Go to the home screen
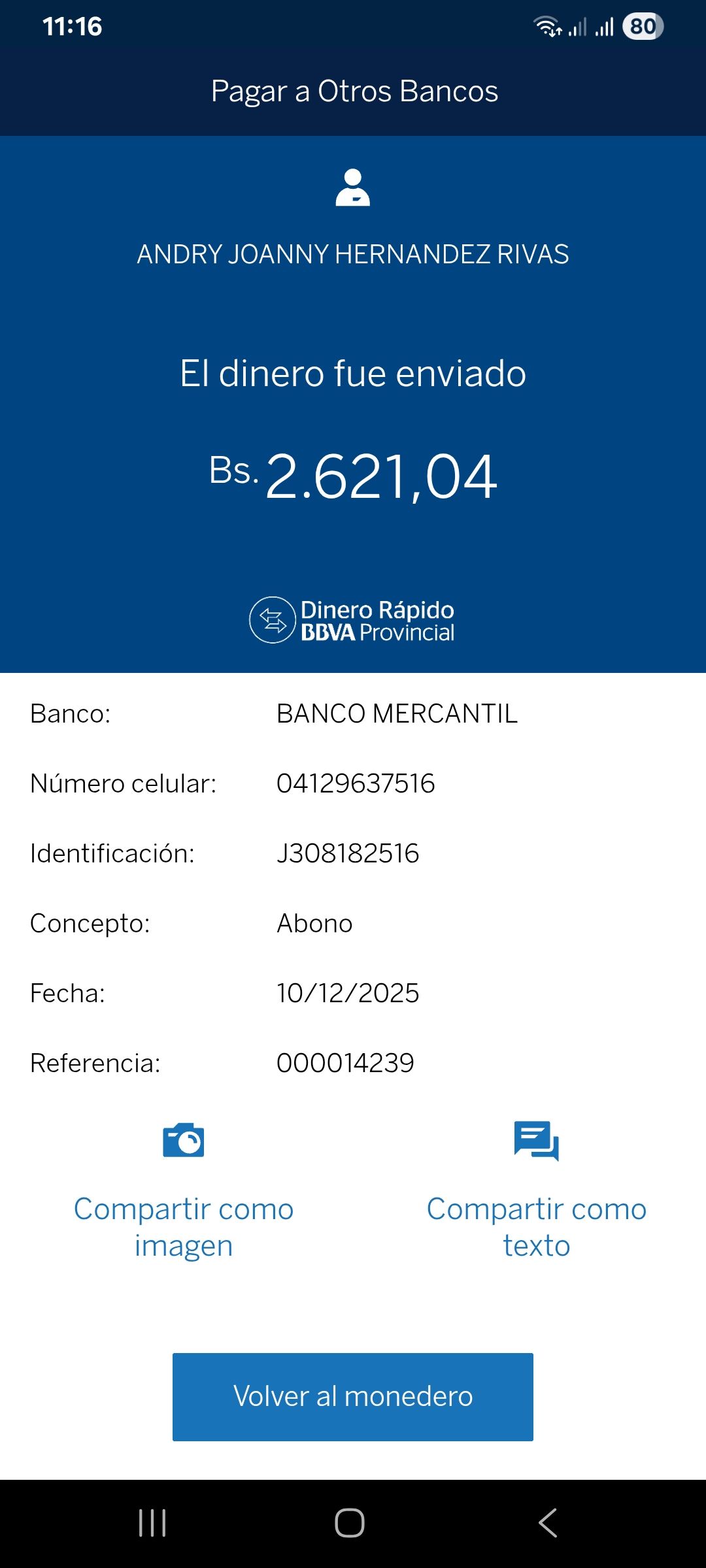This screenshot has width=706, height=1568. click(x=350, y=1523)
